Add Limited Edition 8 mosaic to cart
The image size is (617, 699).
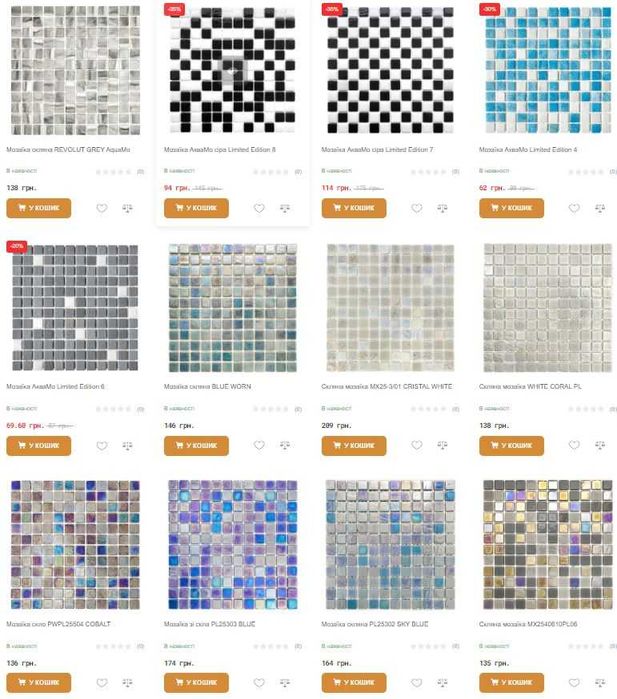[x=196, y=208]
